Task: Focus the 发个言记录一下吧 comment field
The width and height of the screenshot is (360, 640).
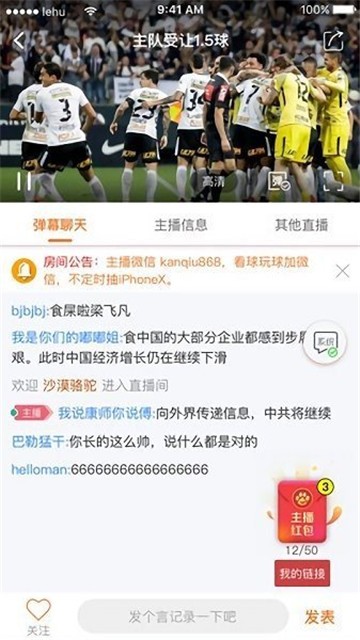Action: pyautogui.click(x=182, y=616)
